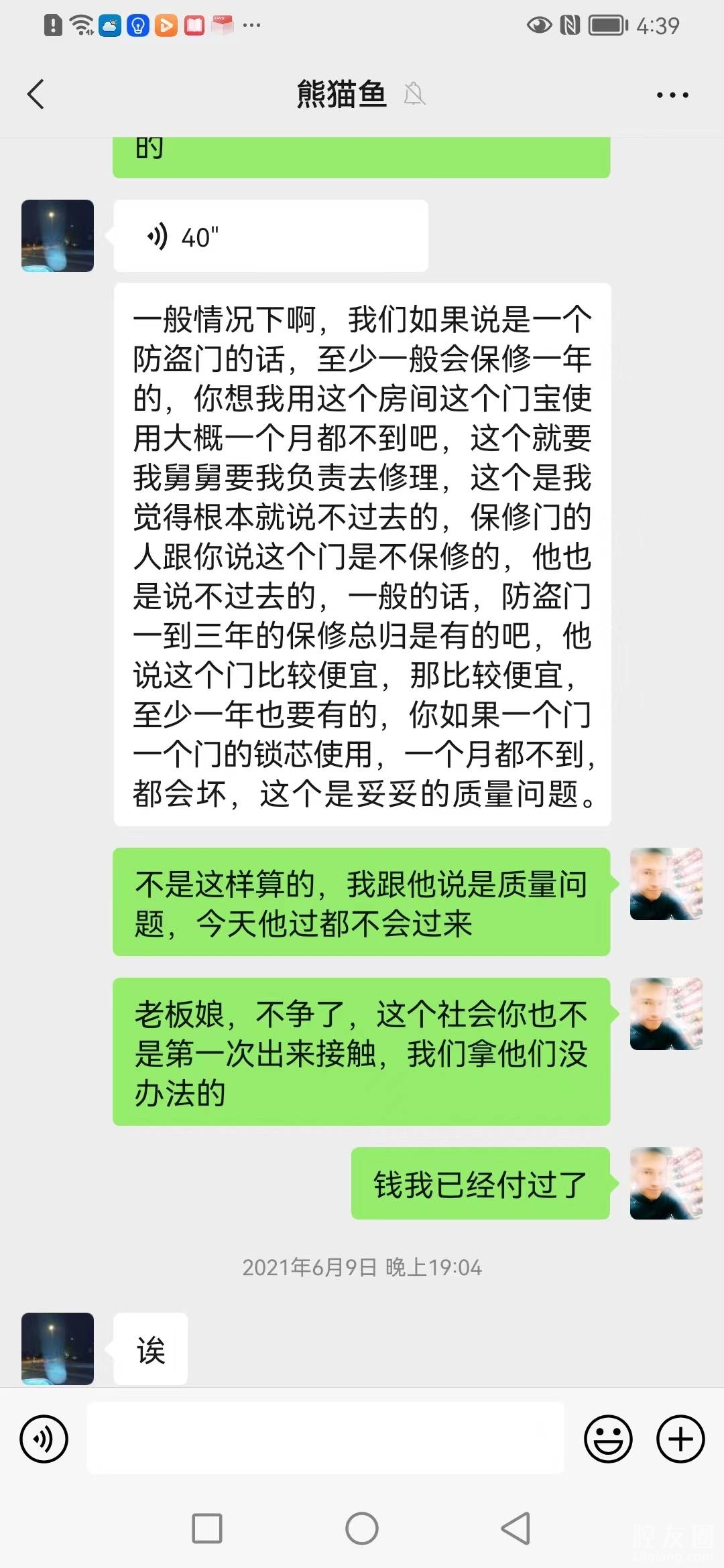Image resolution: width=724 pixels, height=1568 pixels.
Task: Open recent apps from navigation bar
Action: tap(207, 1528)
